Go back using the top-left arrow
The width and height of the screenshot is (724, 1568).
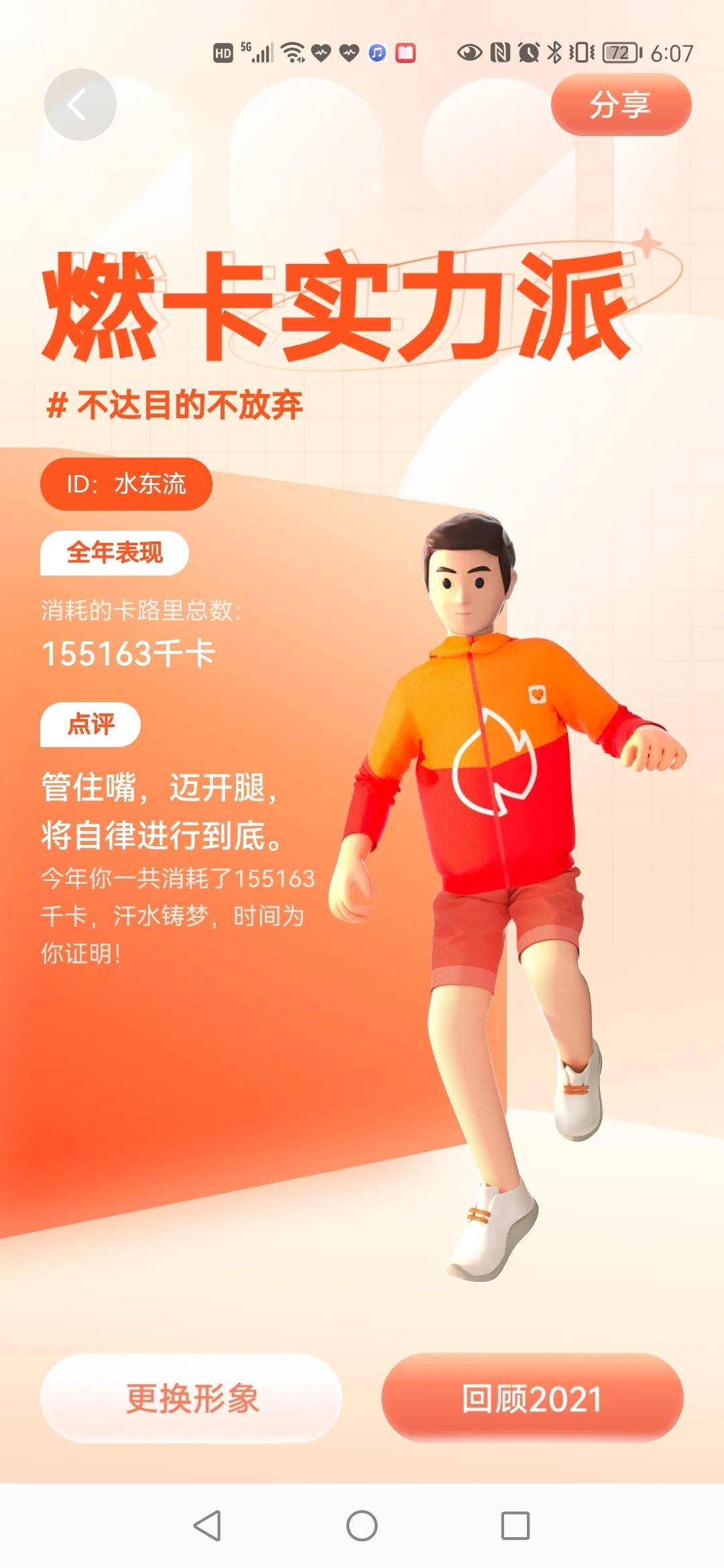tap(80, 105)
